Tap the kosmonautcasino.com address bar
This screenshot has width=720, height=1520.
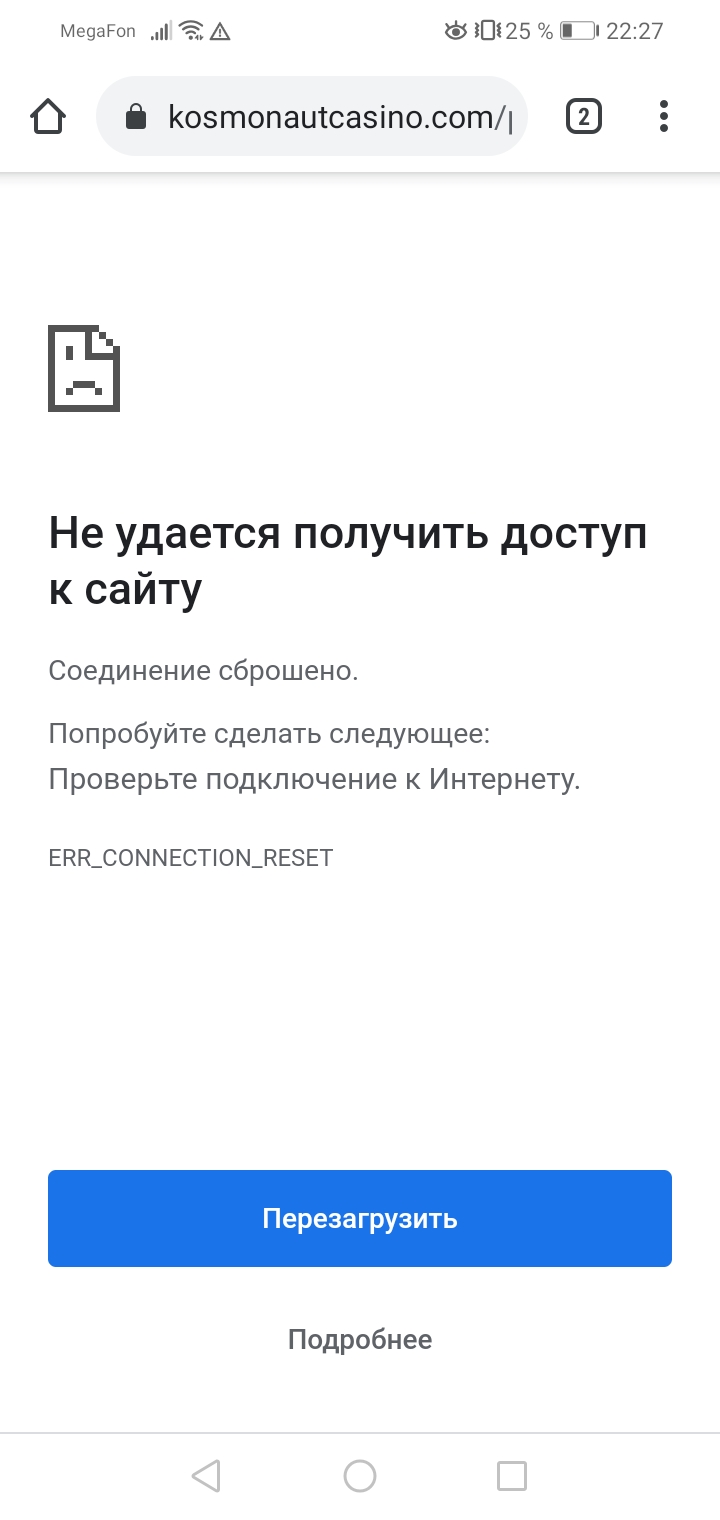pyautogui.click(x=312, y=117)
